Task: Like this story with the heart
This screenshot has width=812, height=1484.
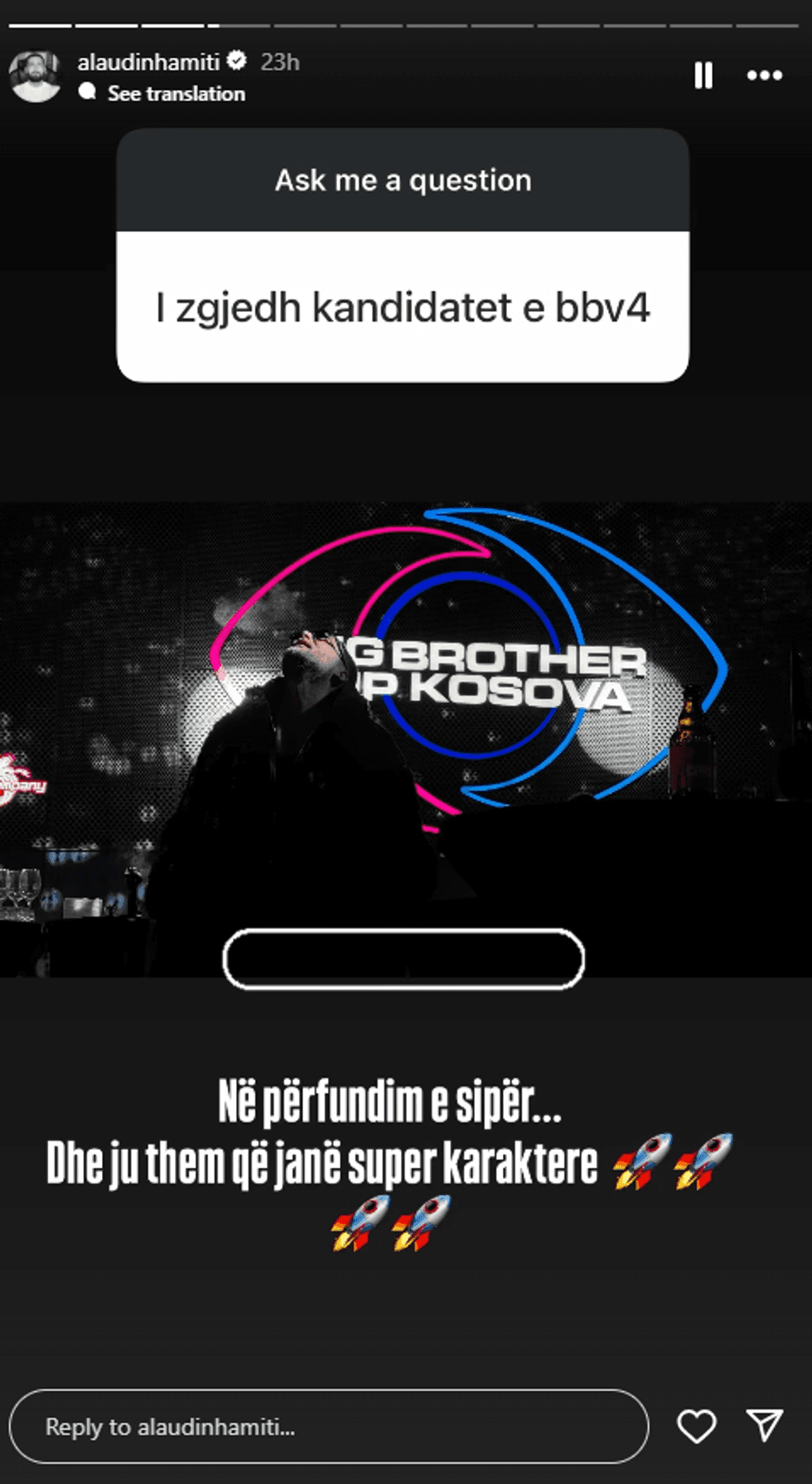Action: click(x=696, y=1427)
